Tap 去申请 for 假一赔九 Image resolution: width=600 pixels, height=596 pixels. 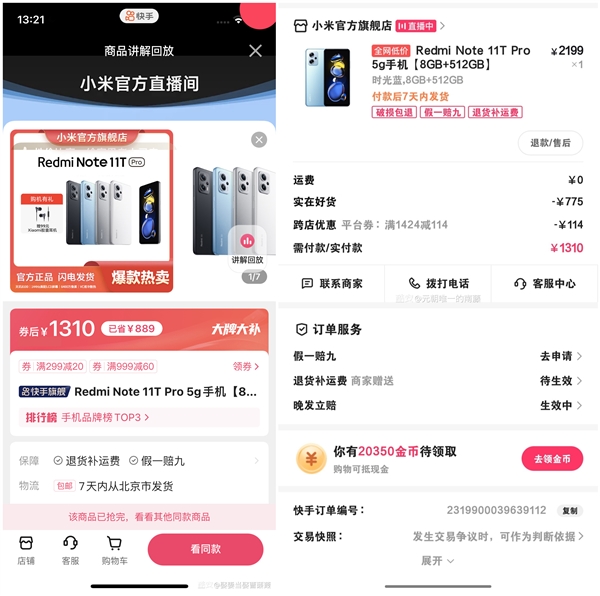[x=560, y=356]
